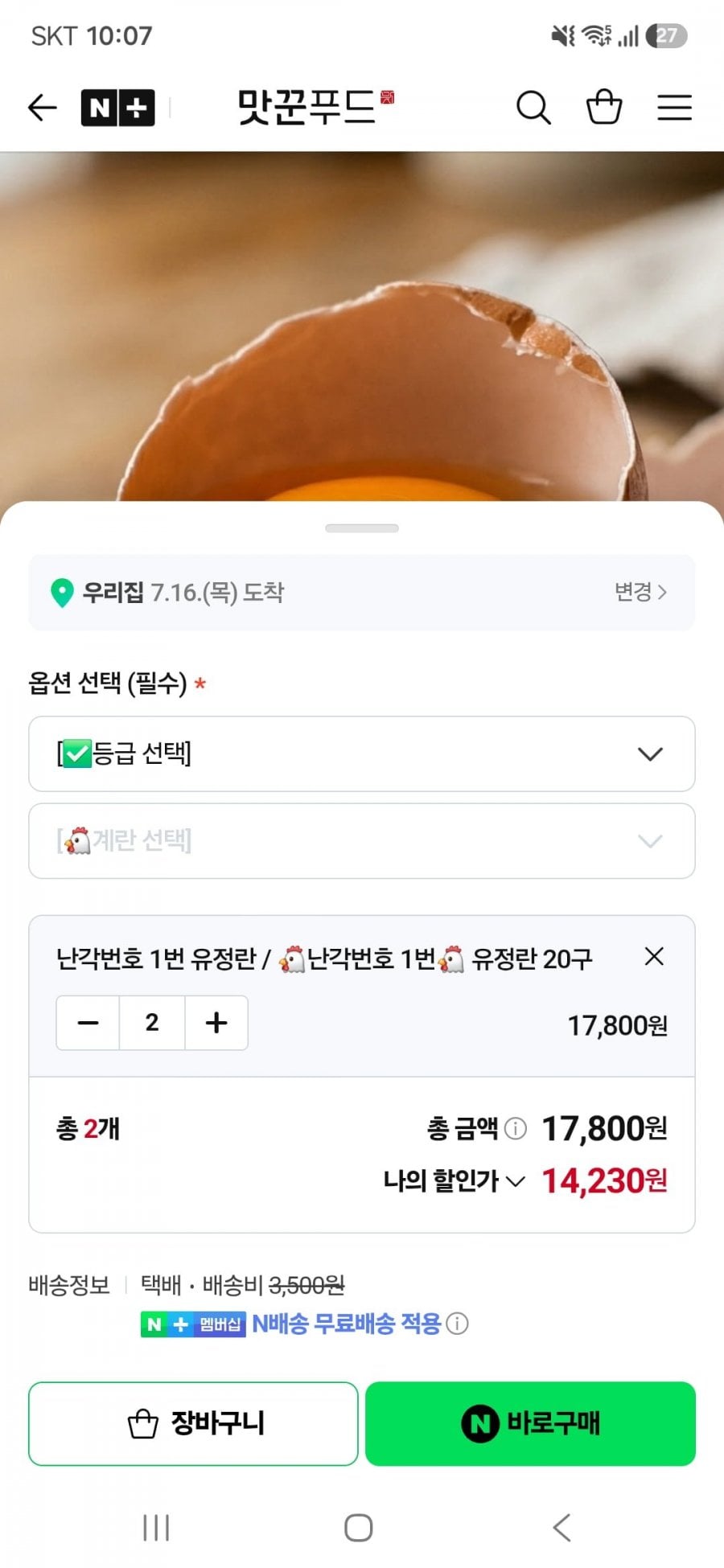Viewport: 724px width, 1568px height.
Task: Expand 나의 할인가 details
Action: [455, 1181]
